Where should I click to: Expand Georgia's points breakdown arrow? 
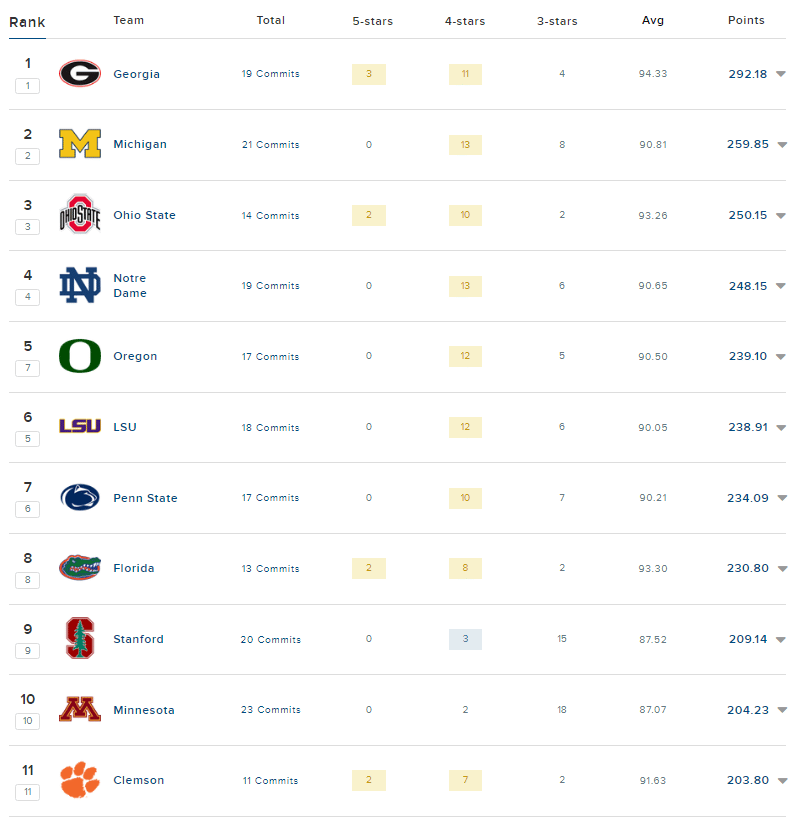click(781, 73)
